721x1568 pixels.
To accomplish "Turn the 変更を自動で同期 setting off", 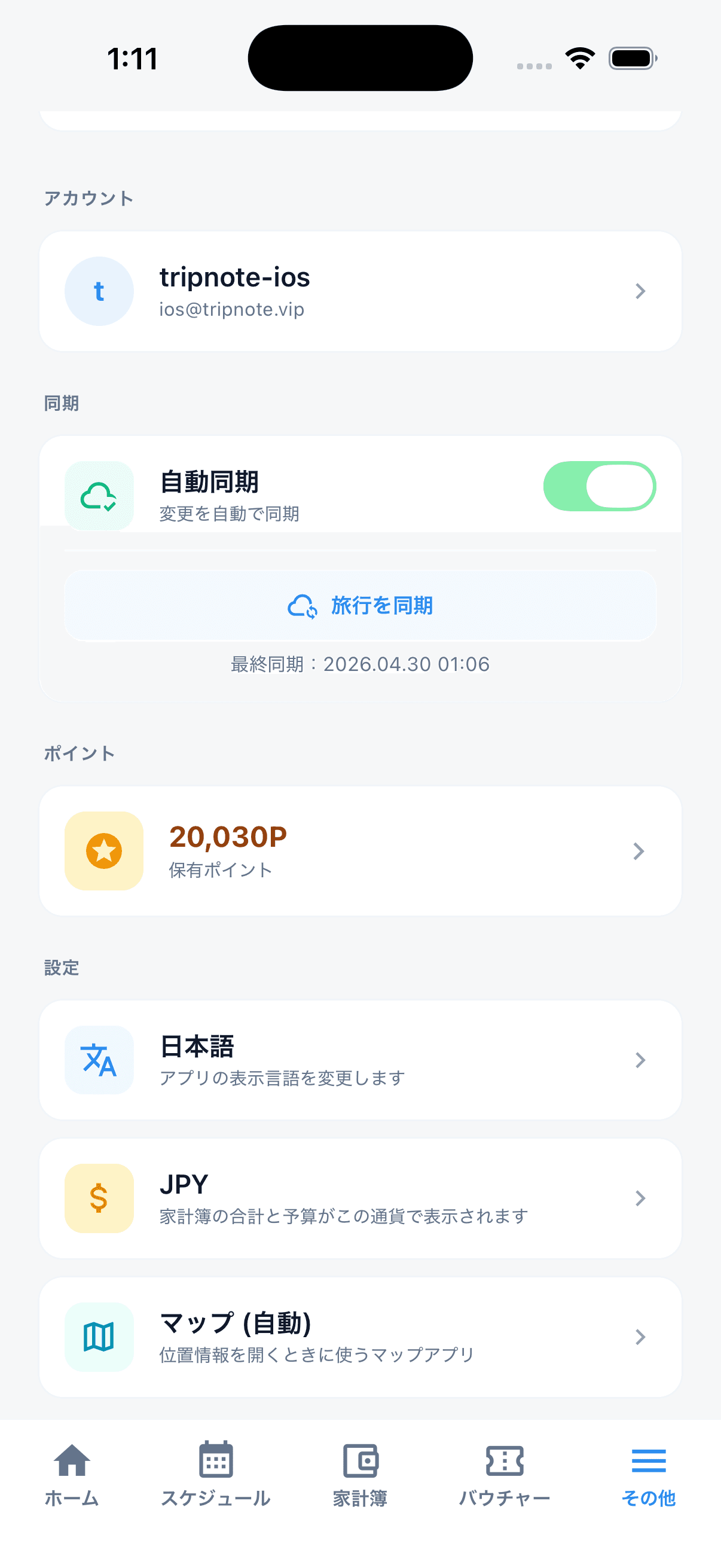I will tap(599, 485).
